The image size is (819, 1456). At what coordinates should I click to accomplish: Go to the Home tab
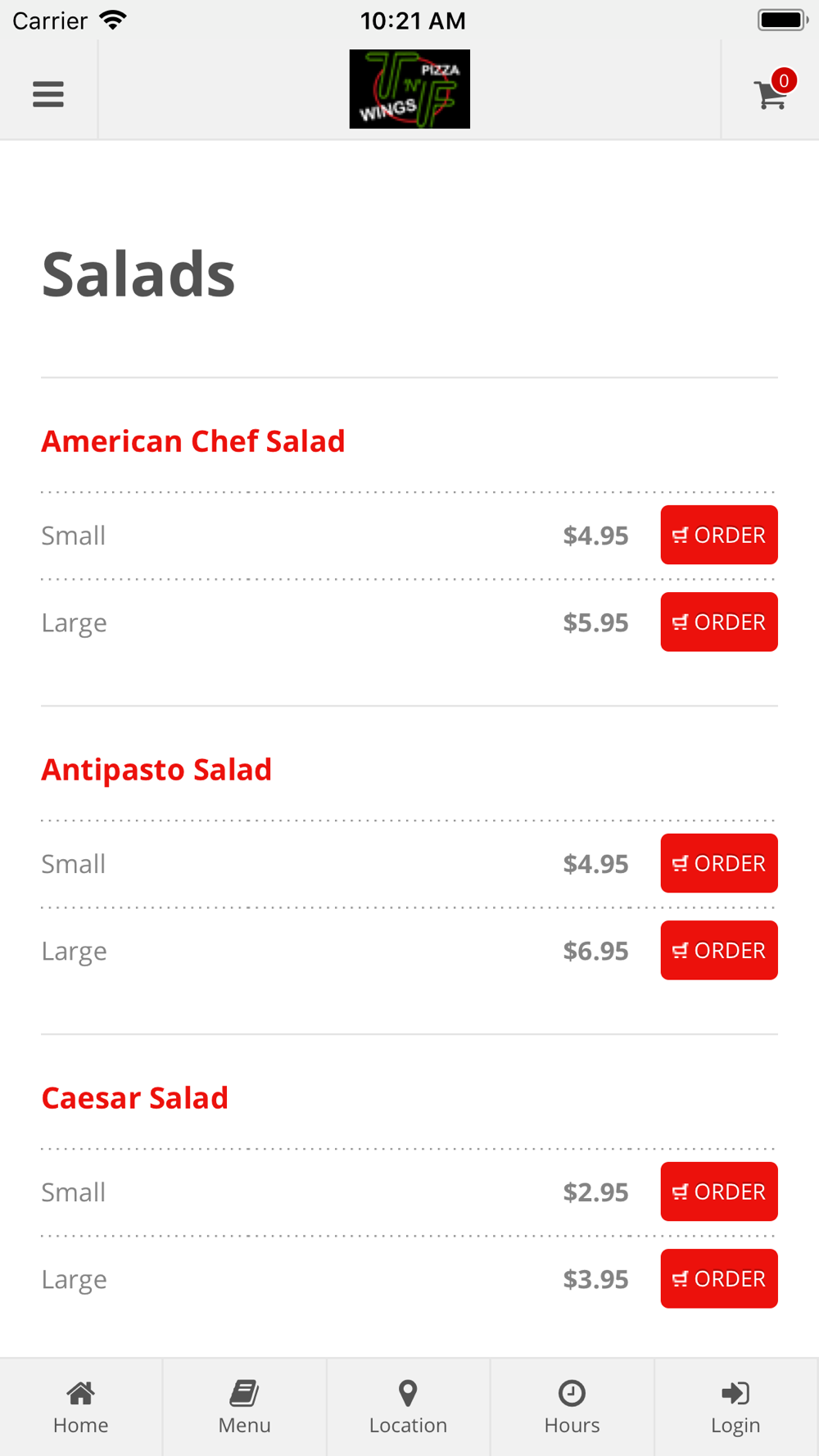[81, 1407]
